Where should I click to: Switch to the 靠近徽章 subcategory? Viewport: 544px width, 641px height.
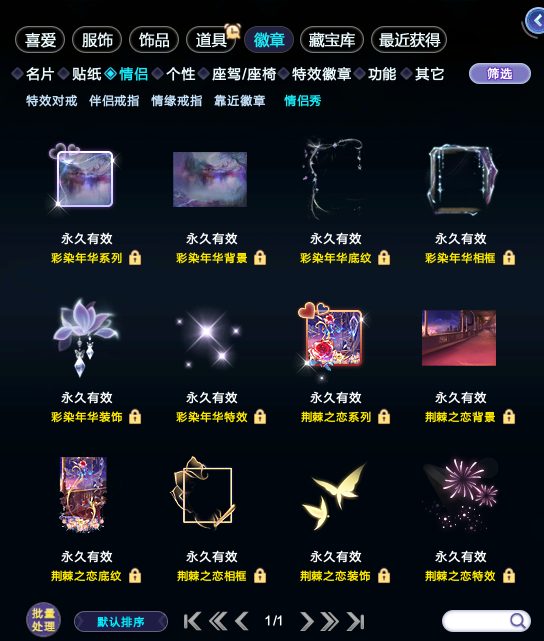240,101
